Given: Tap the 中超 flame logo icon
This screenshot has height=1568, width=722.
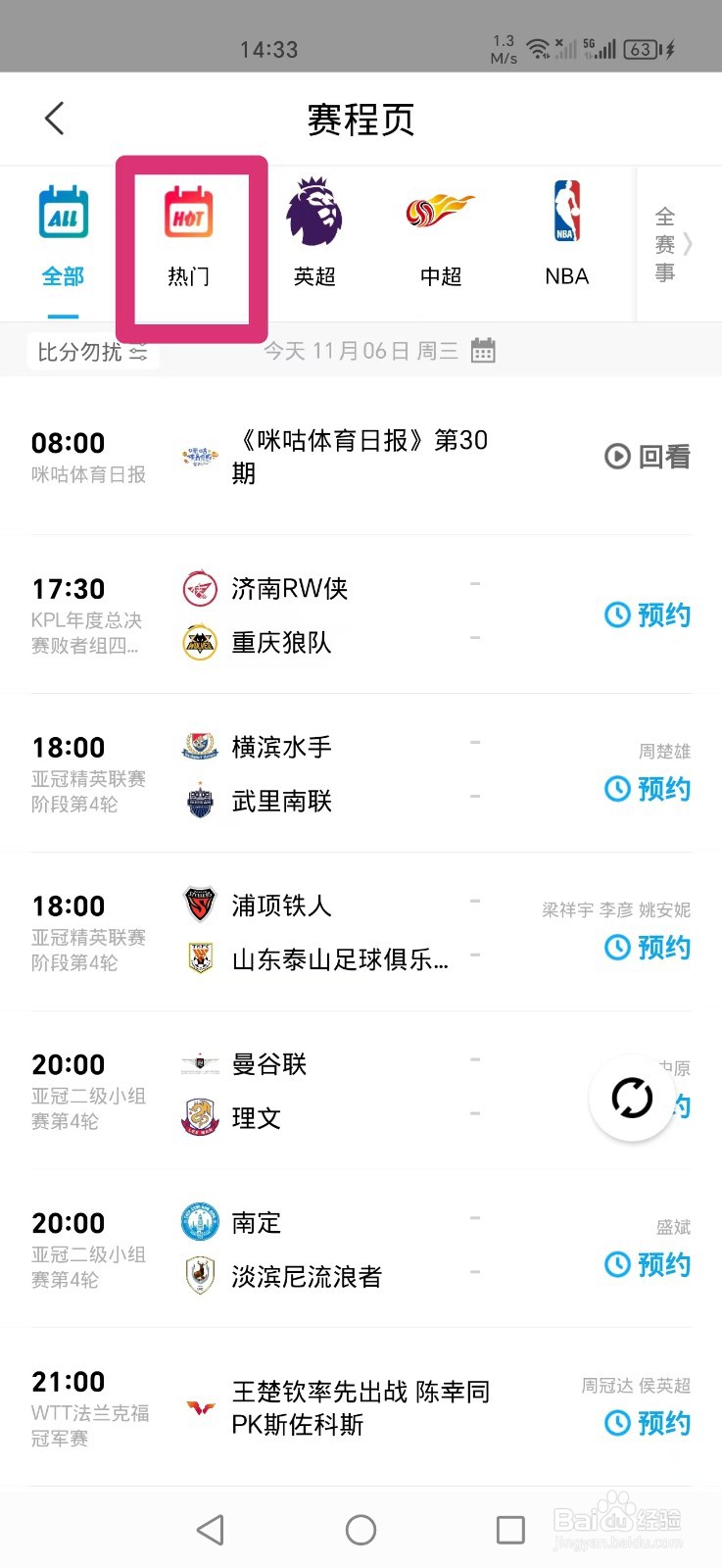Looking at the screenshot, I should [440, 209].
